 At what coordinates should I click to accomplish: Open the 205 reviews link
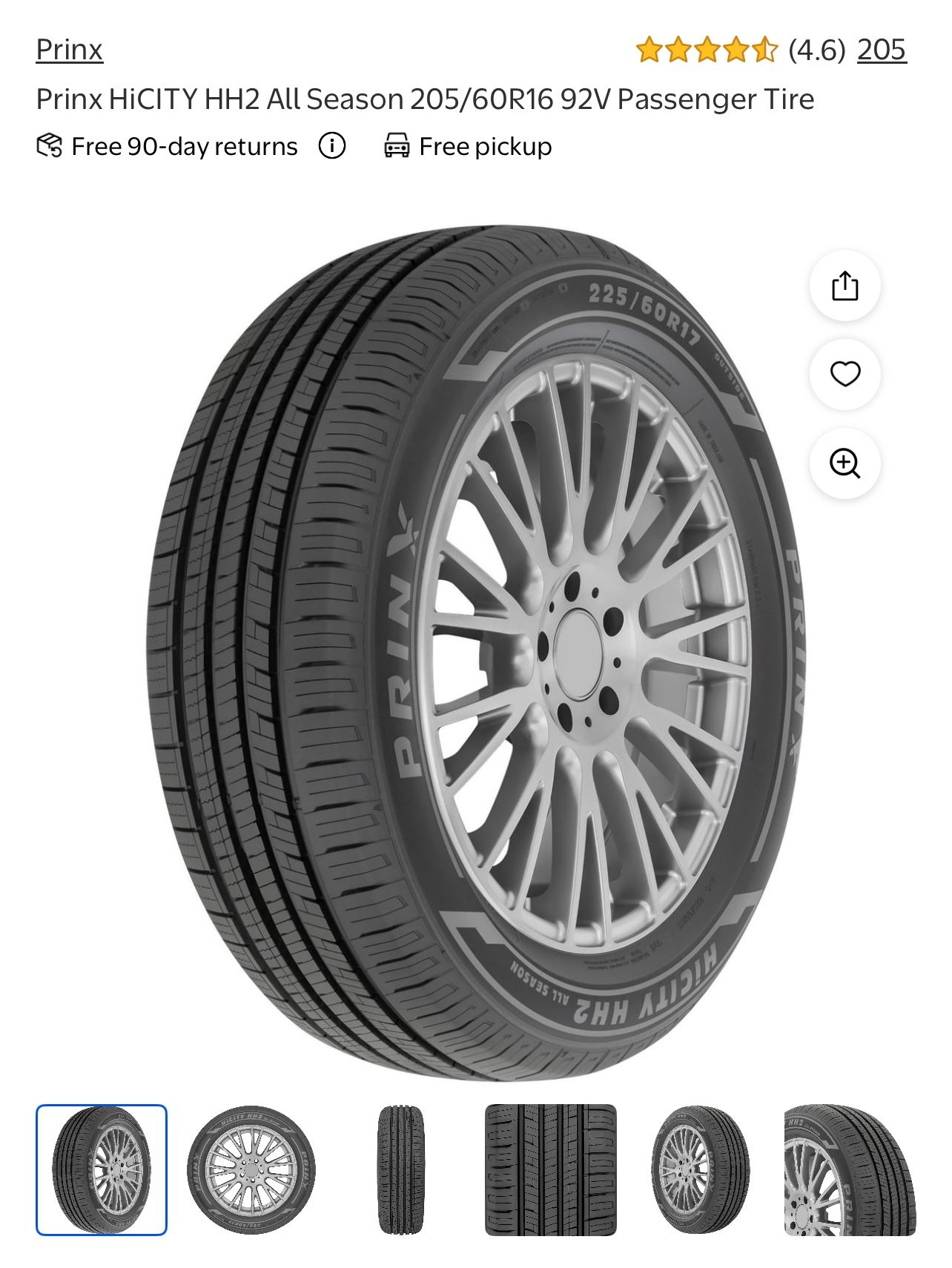click(882, 50)
